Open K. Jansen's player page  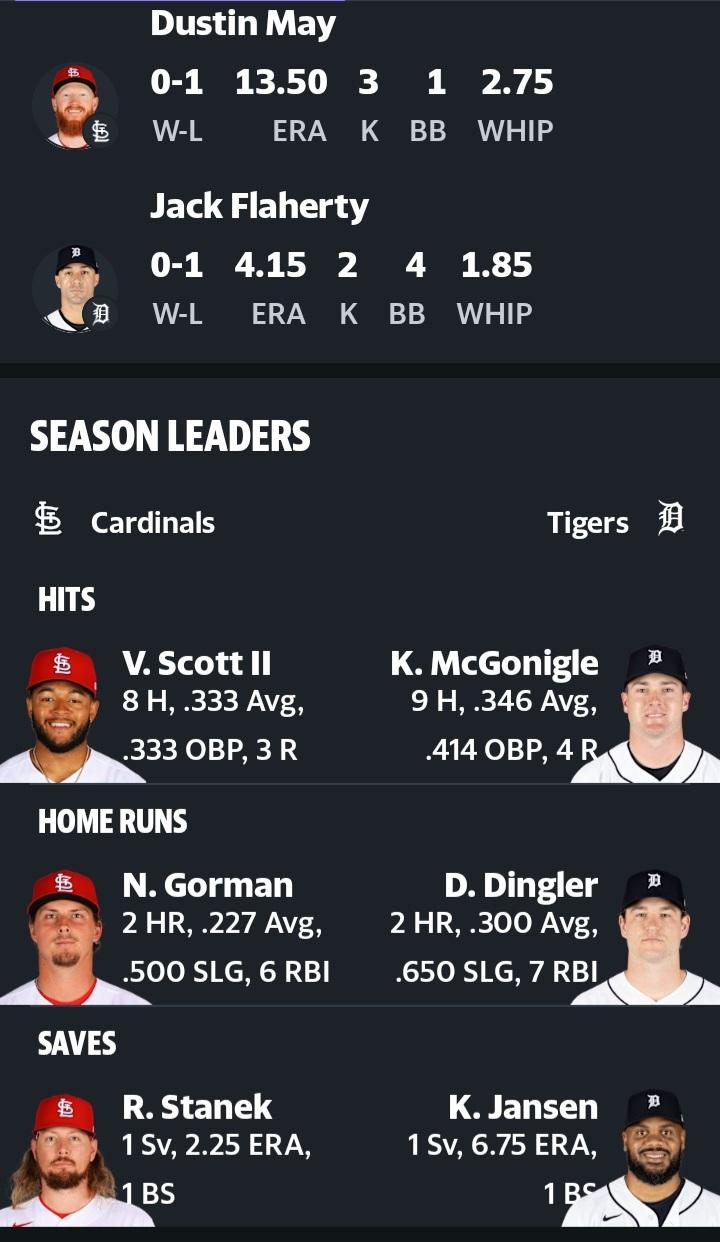click(523, 1107)
